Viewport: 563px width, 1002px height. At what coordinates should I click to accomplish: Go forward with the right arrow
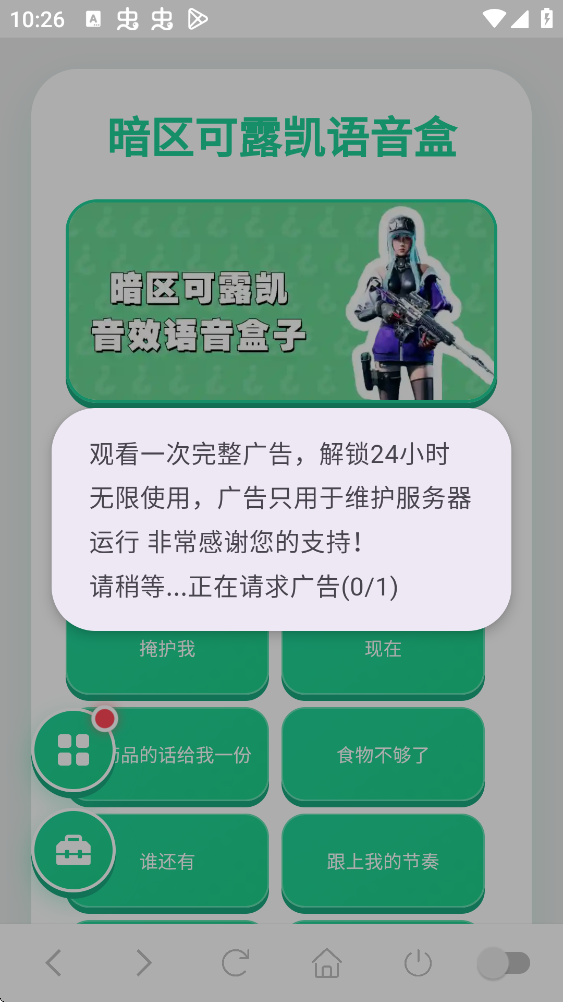pyautogui.click(x=144, y=962)
